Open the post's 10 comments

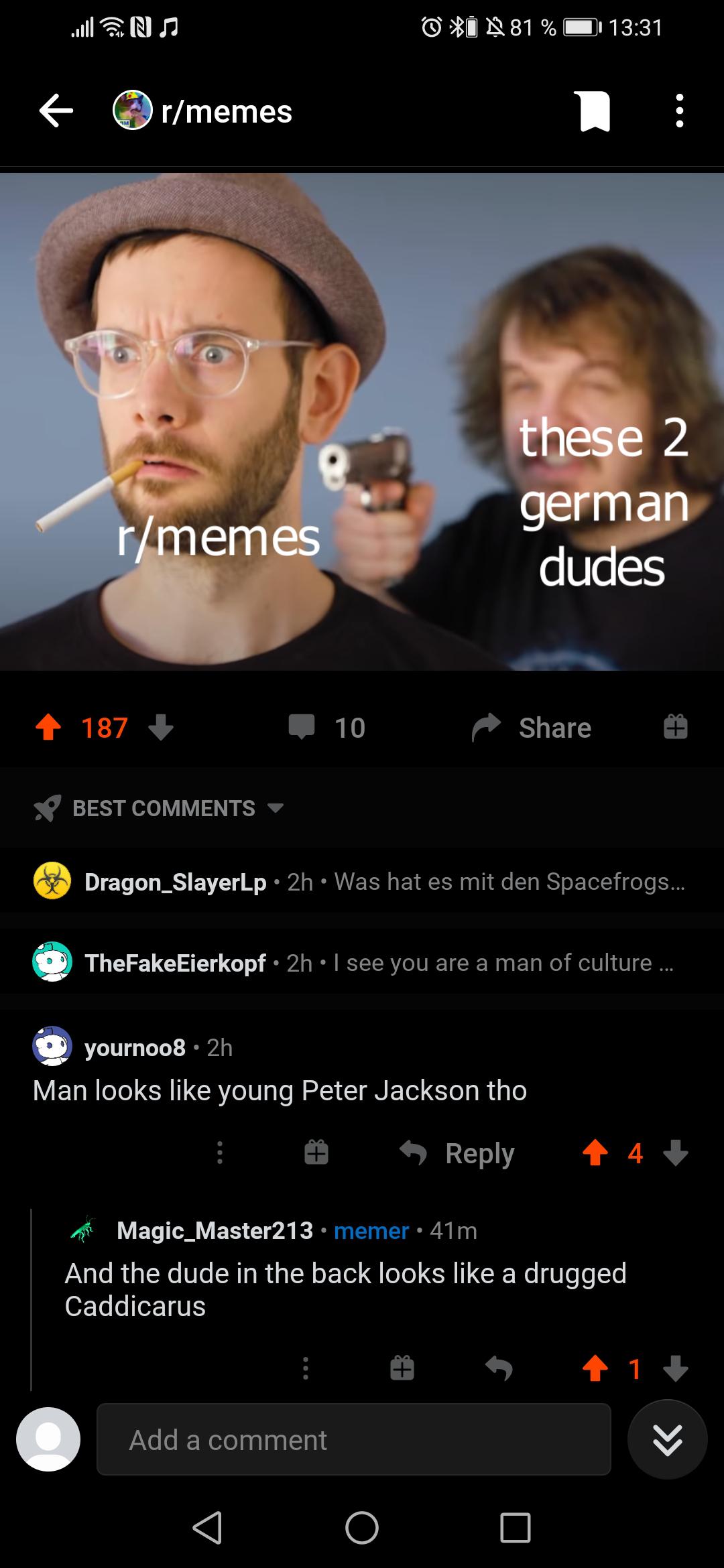pyautogui.click(x=327, y=728)
